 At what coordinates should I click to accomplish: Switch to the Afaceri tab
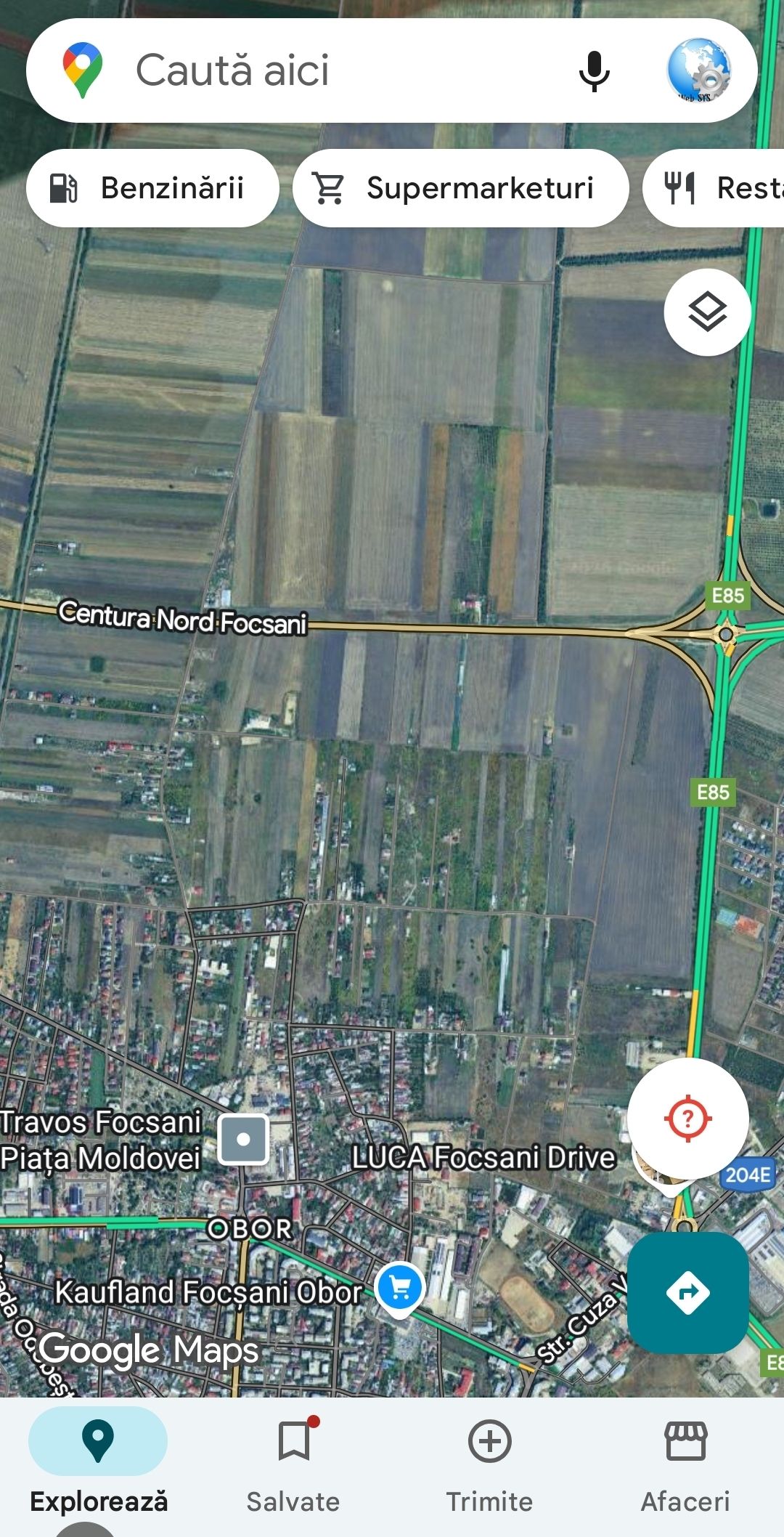685,1460
